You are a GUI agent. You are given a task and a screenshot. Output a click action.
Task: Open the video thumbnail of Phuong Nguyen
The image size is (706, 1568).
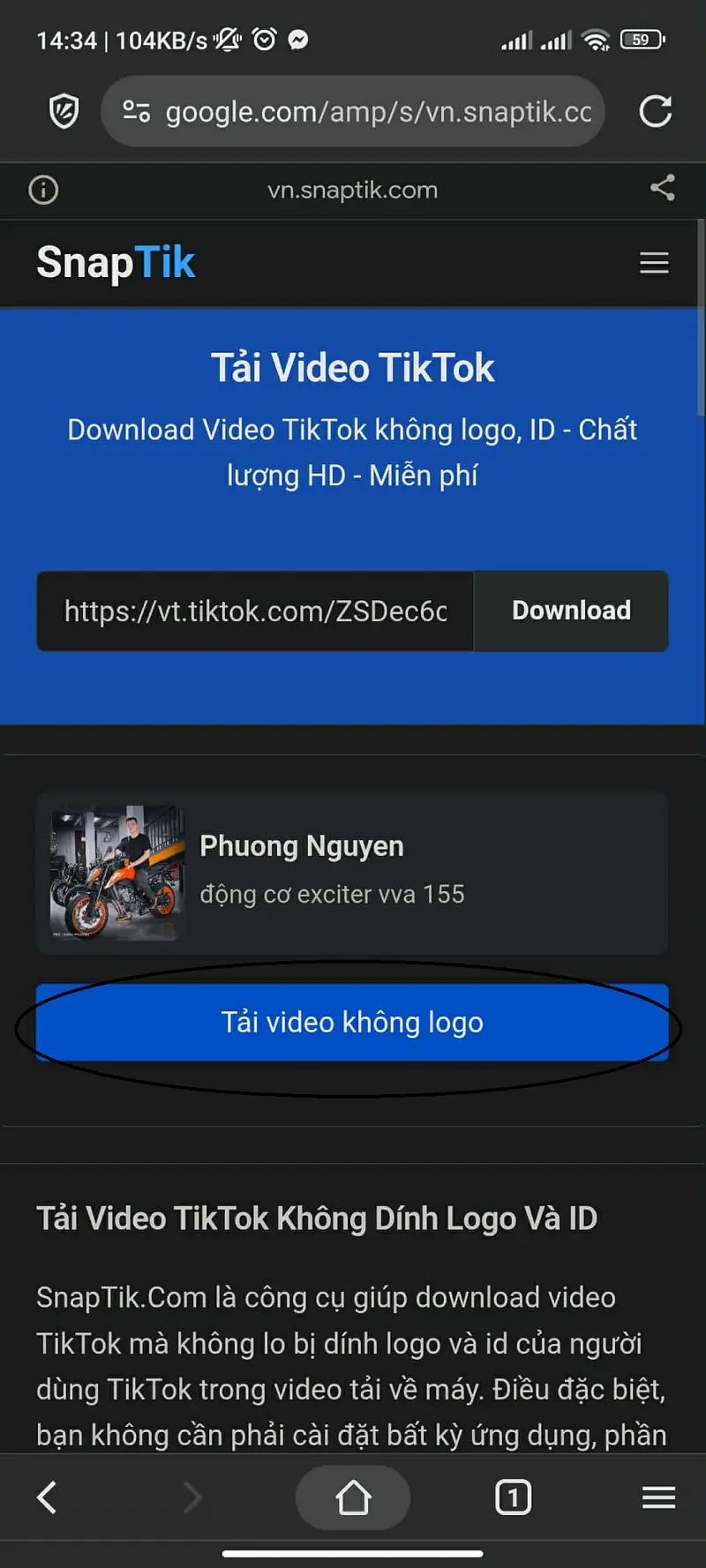coord(116,874)
